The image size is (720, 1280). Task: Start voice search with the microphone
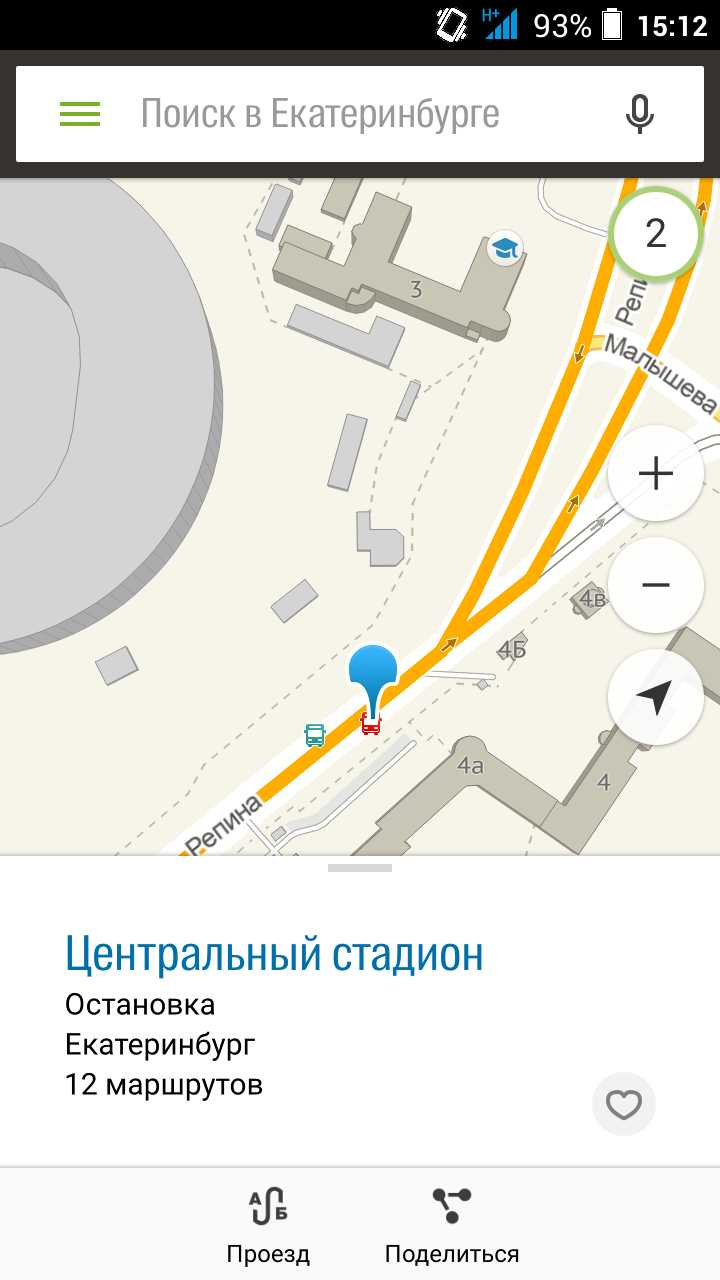click(640, 114)
